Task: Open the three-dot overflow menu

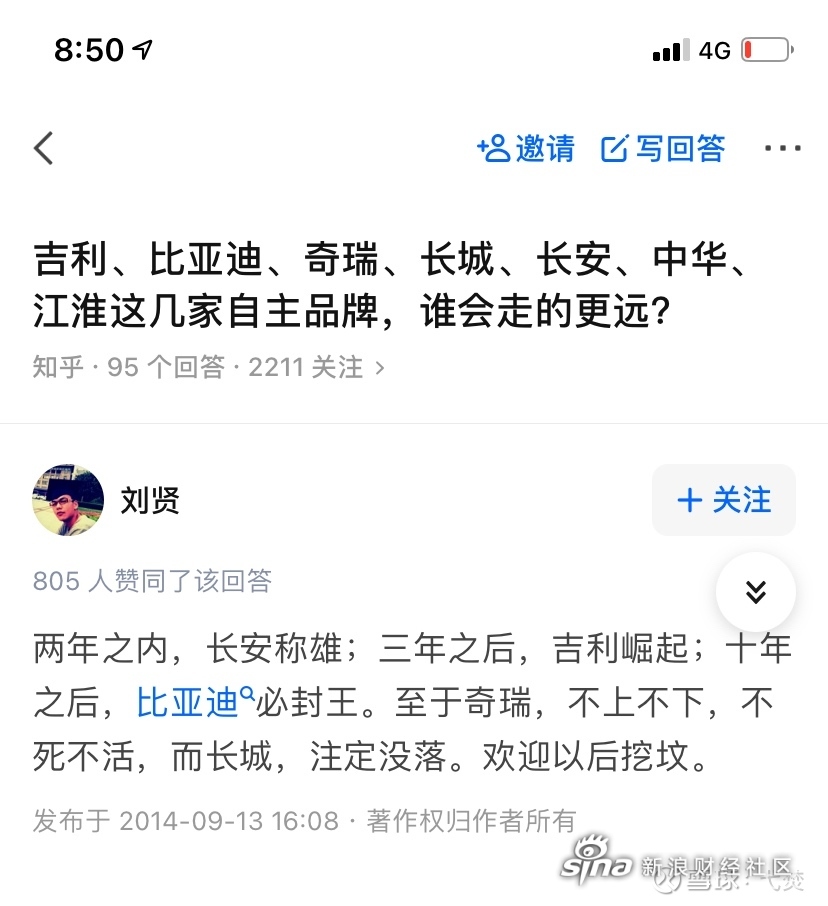Action: (x=782, y=149)
